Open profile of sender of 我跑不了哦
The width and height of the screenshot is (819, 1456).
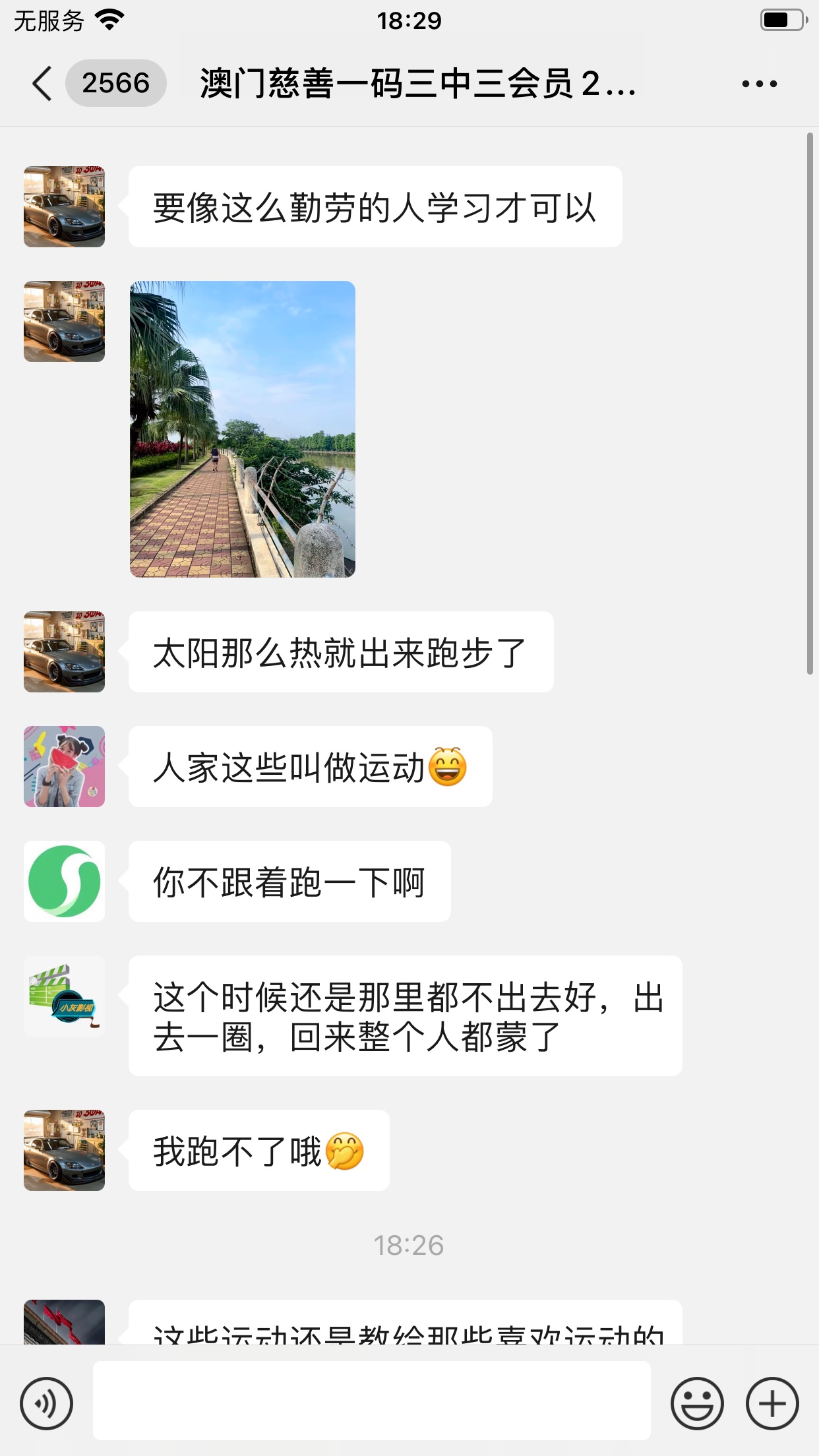coord(65,1151)
